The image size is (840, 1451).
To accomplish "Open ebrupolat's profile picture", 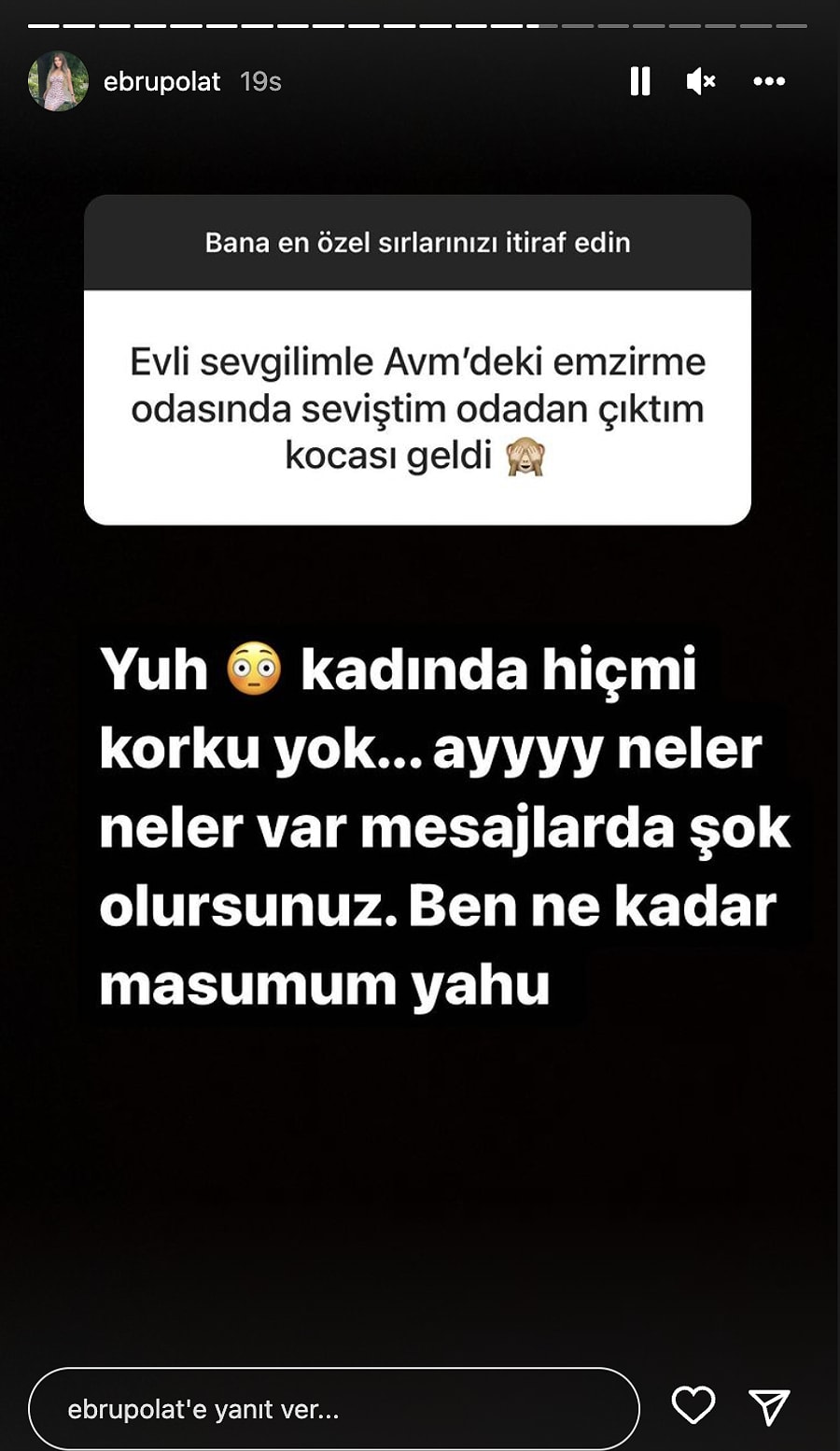I will coord(59,81).
